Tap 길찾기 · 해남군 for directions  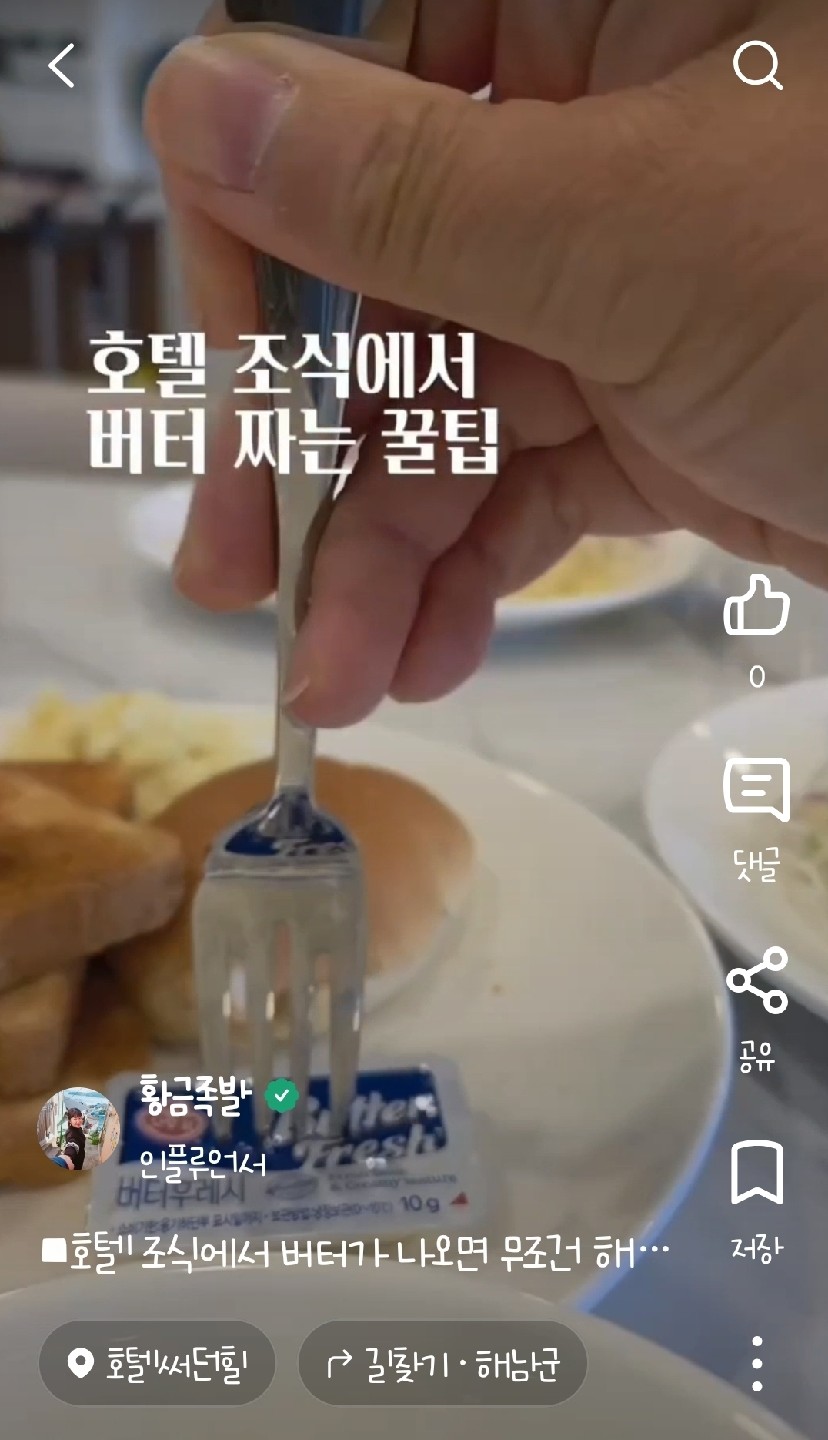(x=442, y=1362)
